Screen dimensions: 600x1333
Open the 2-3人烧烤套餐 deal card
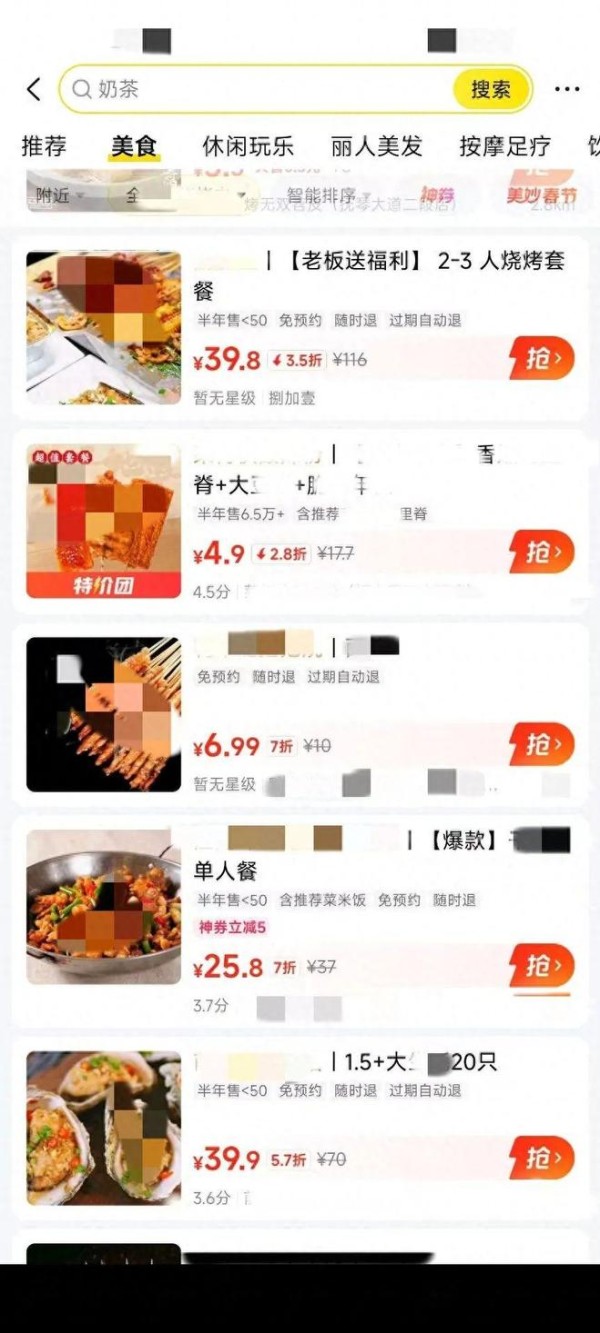[x=380, y=275]
